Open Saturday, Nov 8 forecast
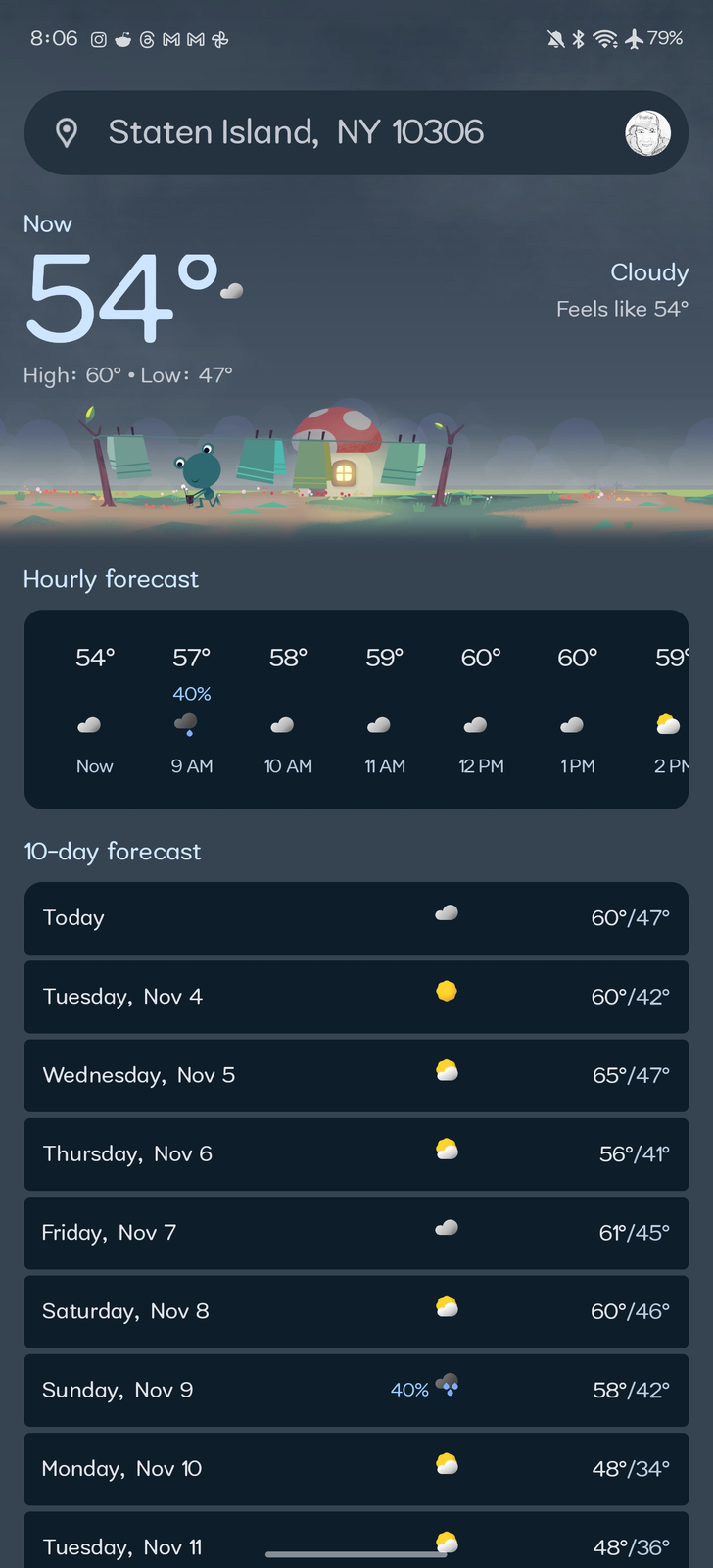The image size is (713, 1568). tap(356, 1311)
